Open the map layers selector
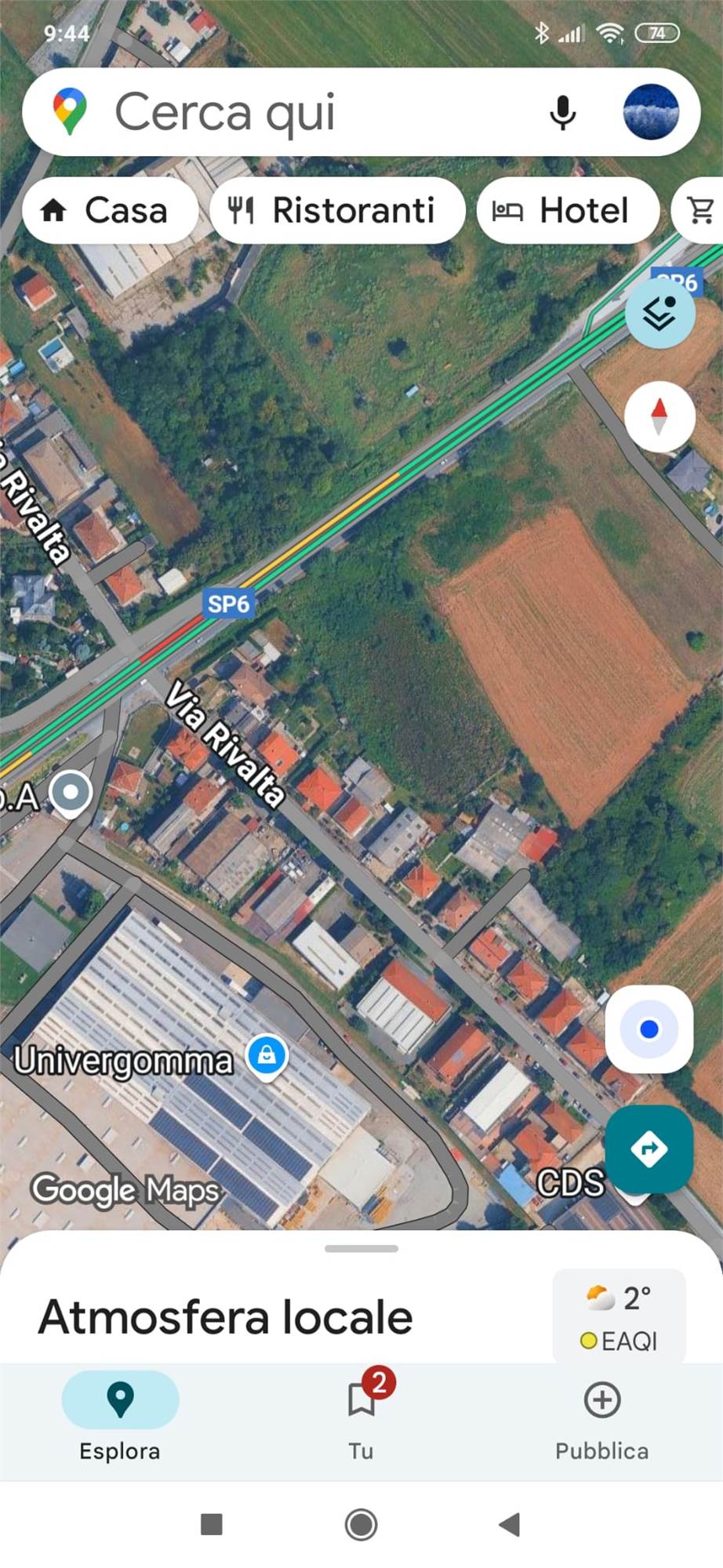This screenshot has width=723, height=1568. click(659, 314)
